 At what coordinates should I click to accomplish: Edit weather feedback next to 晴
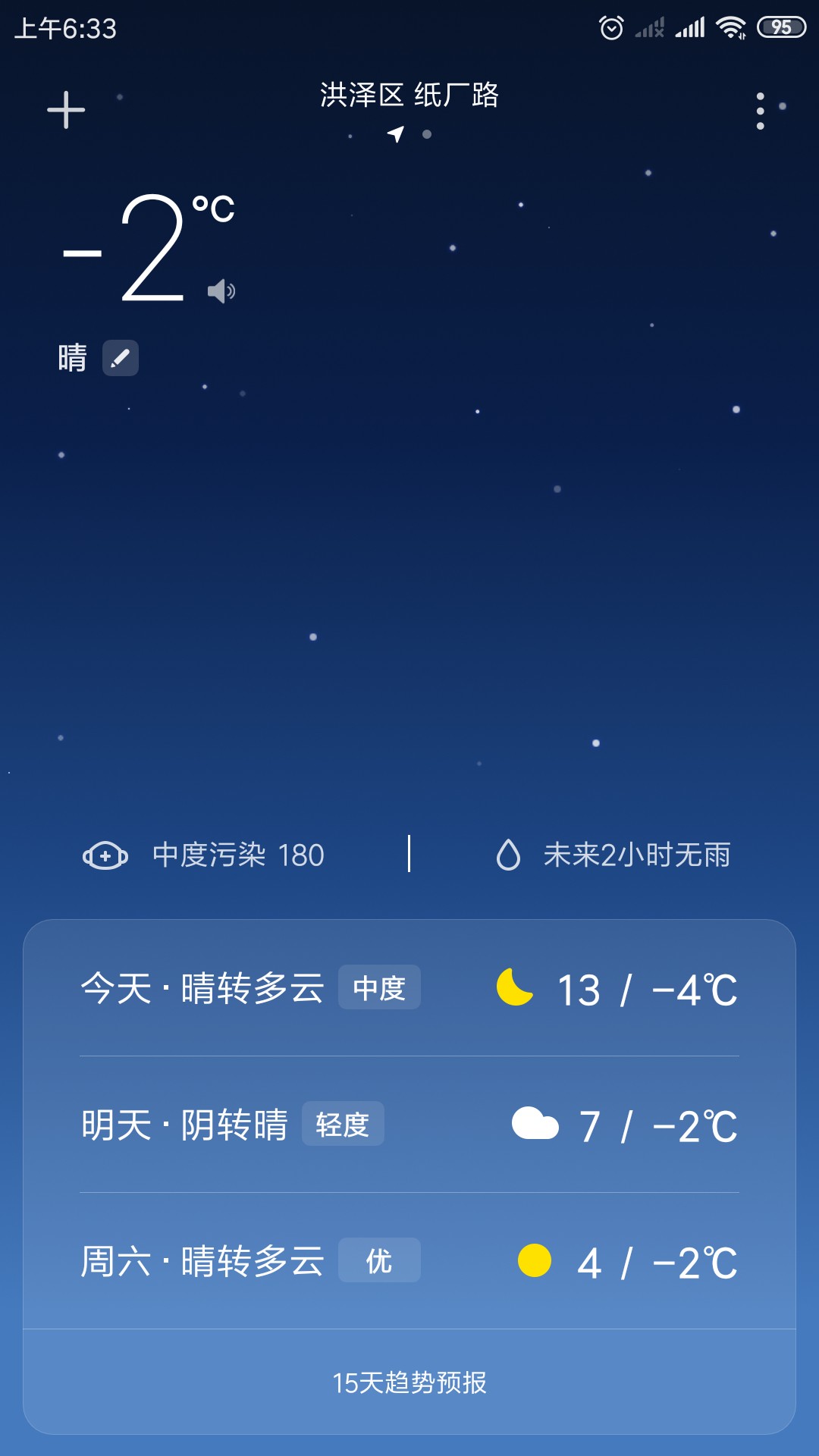pos(121,358)
